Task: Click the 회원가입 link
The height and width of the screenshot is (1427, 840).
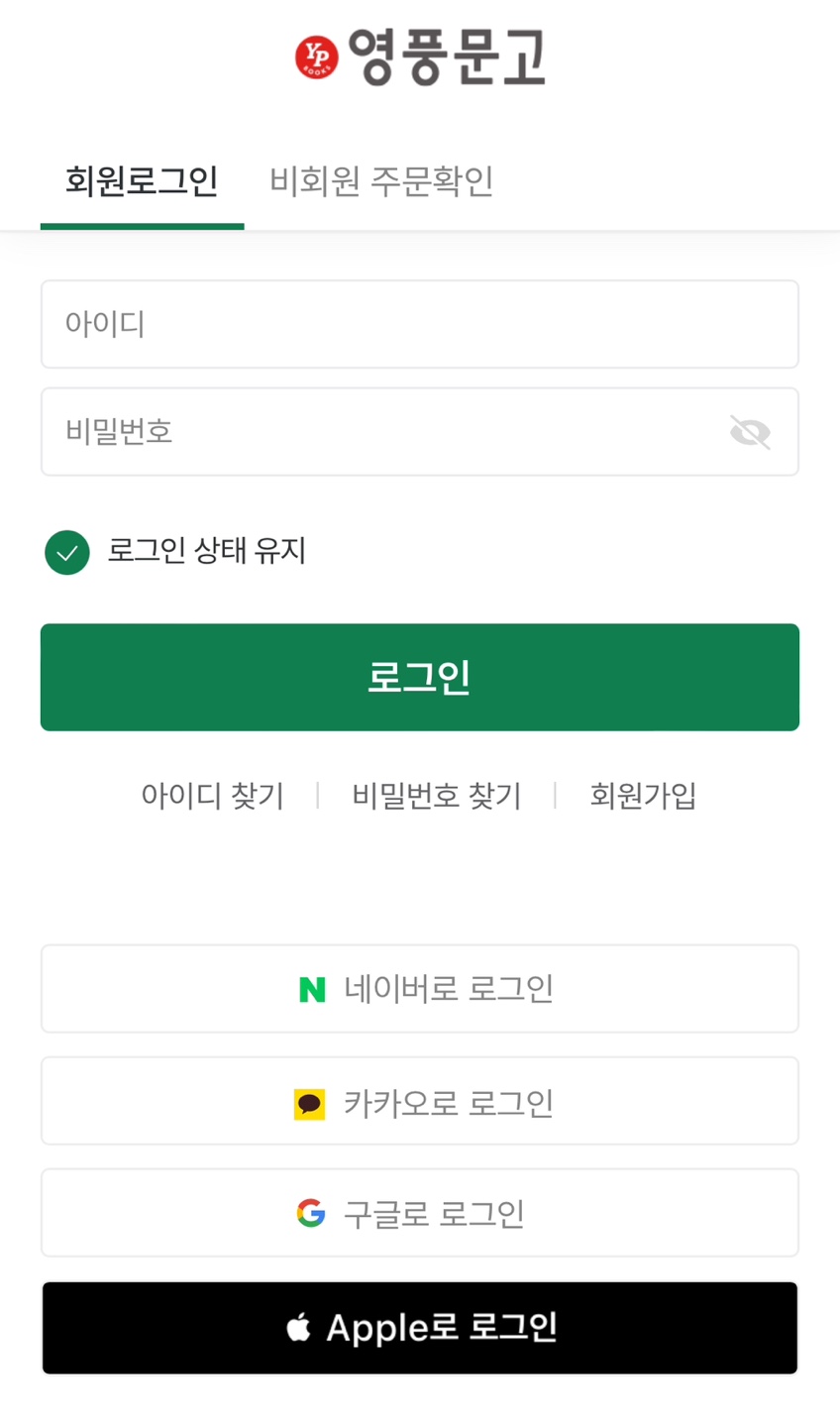Action: [x=644, y=796]
